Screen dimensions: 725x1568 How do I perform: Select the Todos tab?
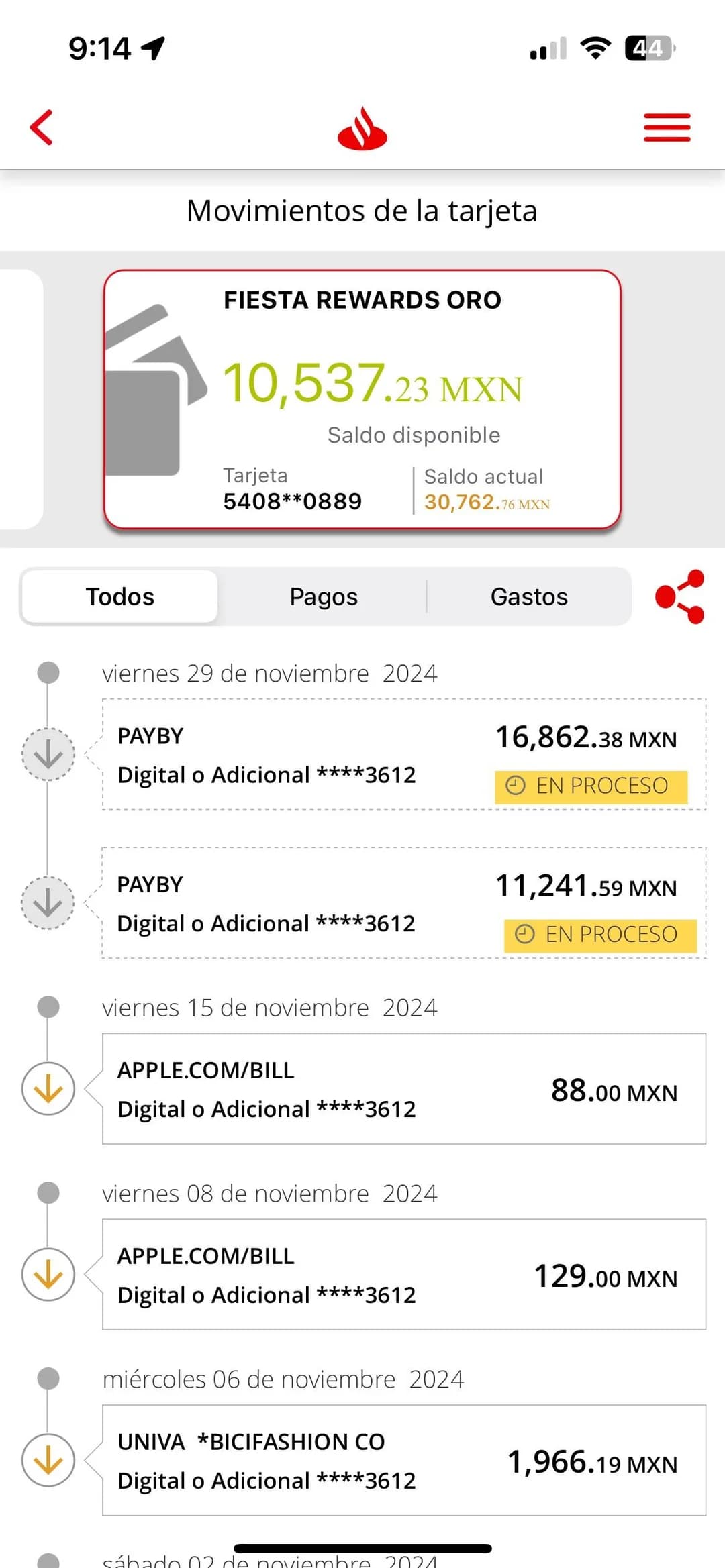(x=120, y=596)
